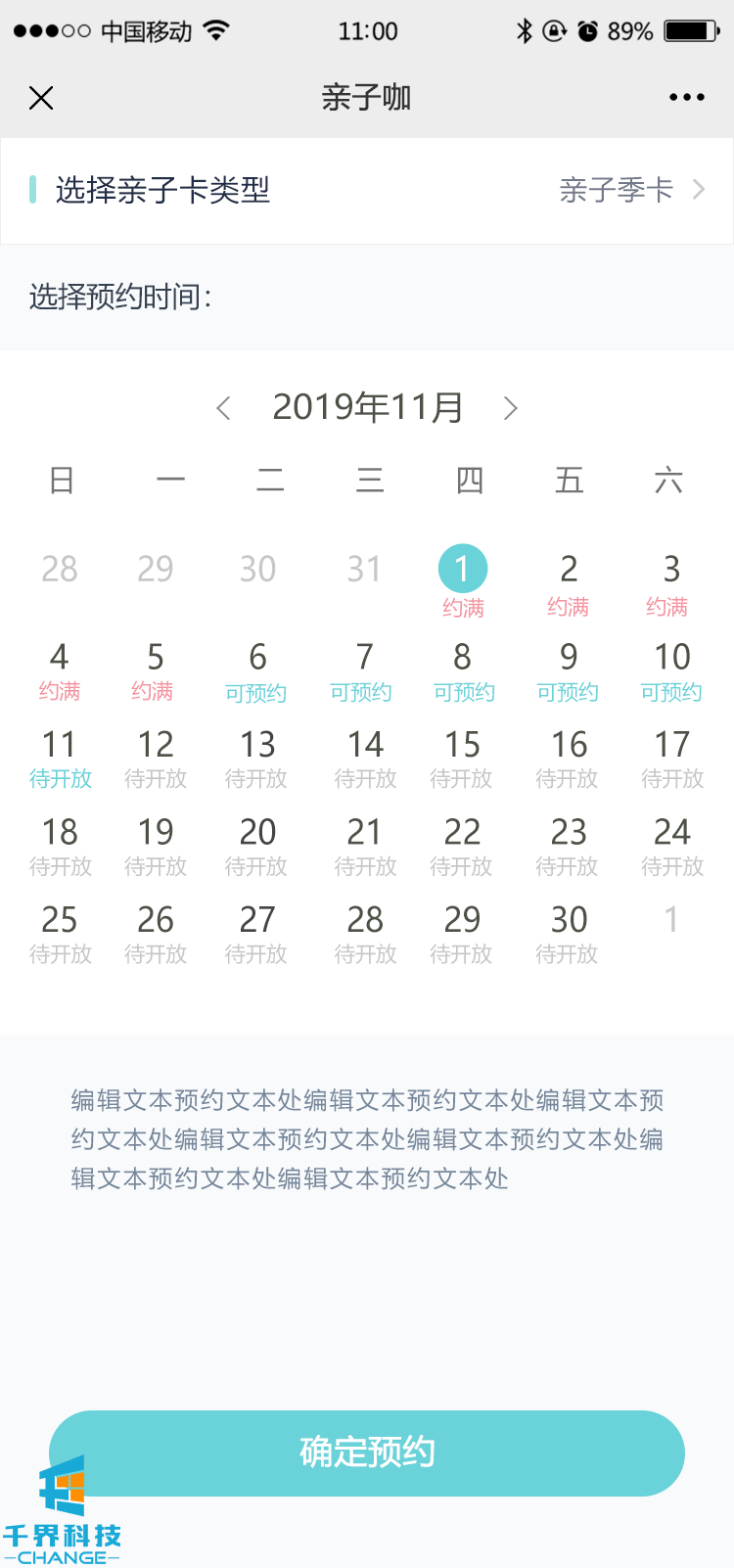Tap November 5 marked 约满
Screen dimensions: 734x1568
click(x=155, y=670)
